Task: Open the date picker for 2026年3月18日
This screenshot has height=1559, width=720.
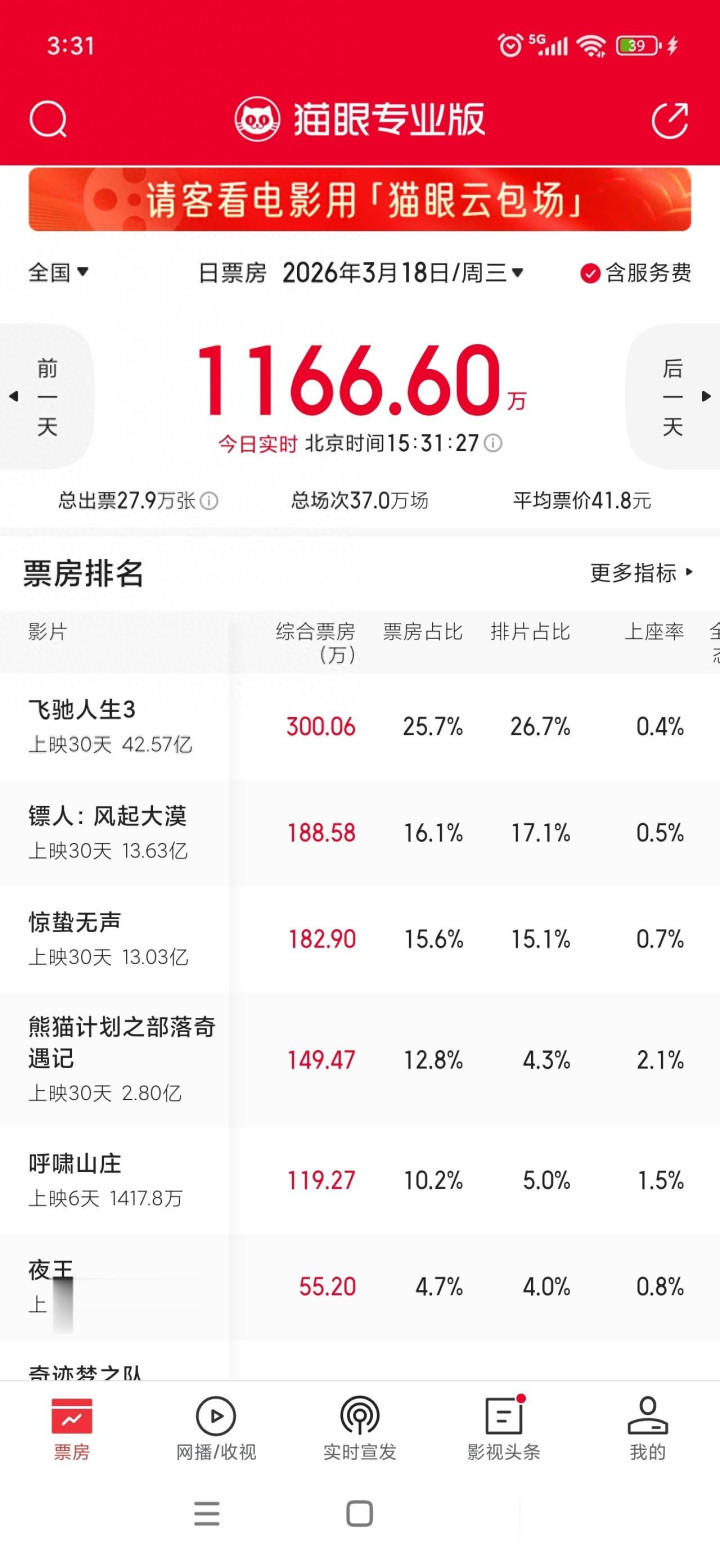Action: pos(403,273)
